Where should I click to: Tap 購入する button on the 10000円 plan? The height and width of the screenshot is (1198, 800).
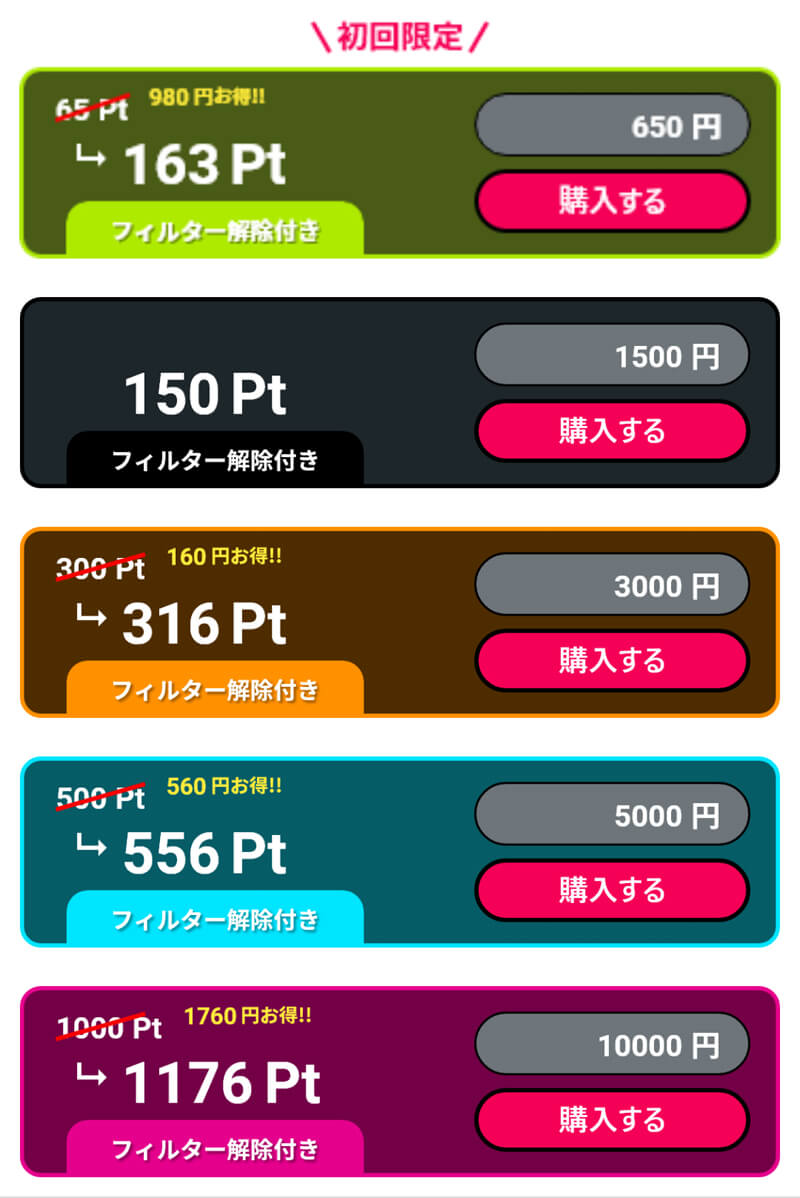click(612, 1120)
